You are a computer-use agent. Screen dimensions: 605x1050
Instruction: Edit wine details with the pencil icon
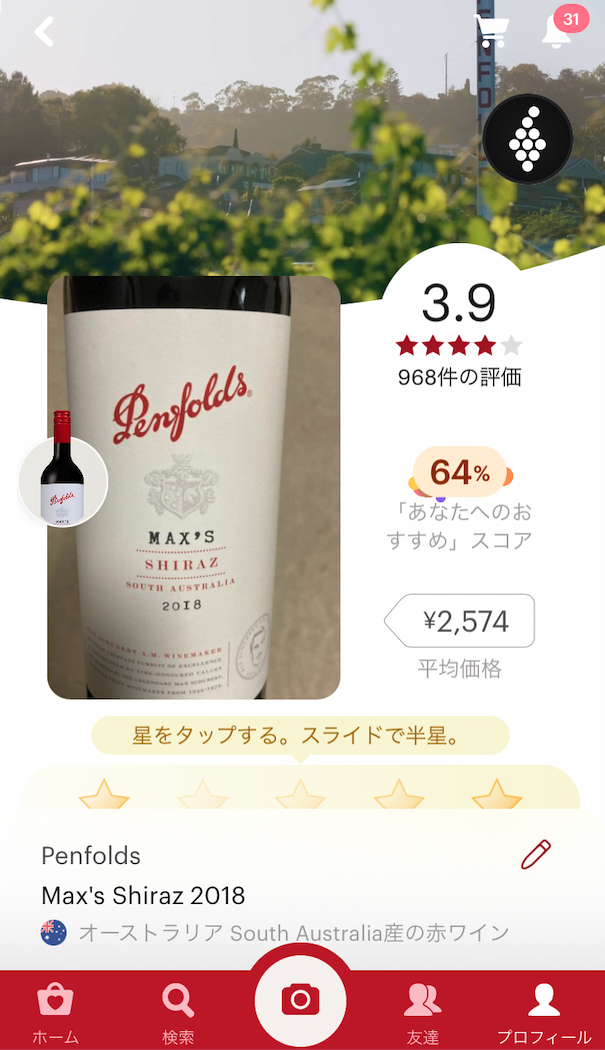pyautogui.click(x=536, y=854)
